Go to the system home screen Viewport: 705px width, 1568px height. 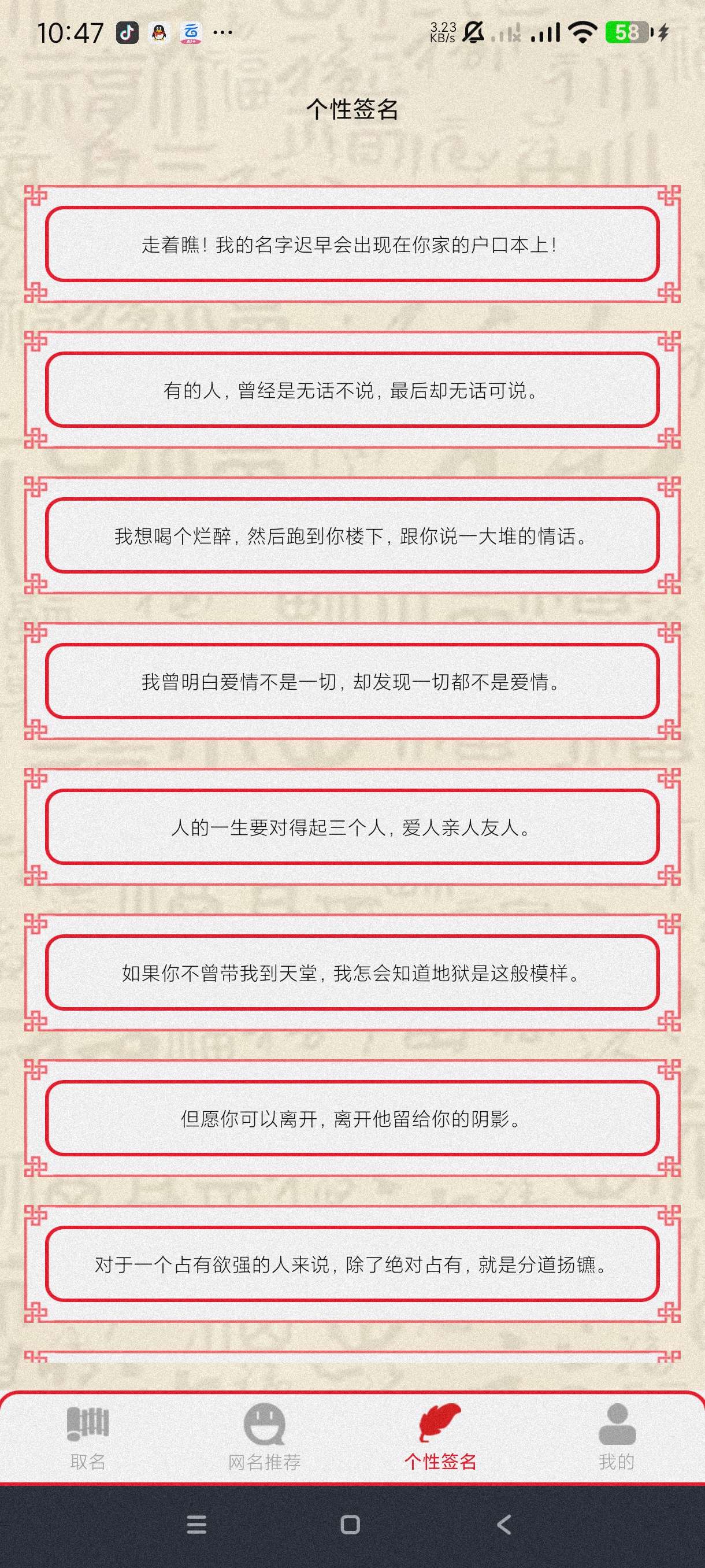coord(350,1524)
